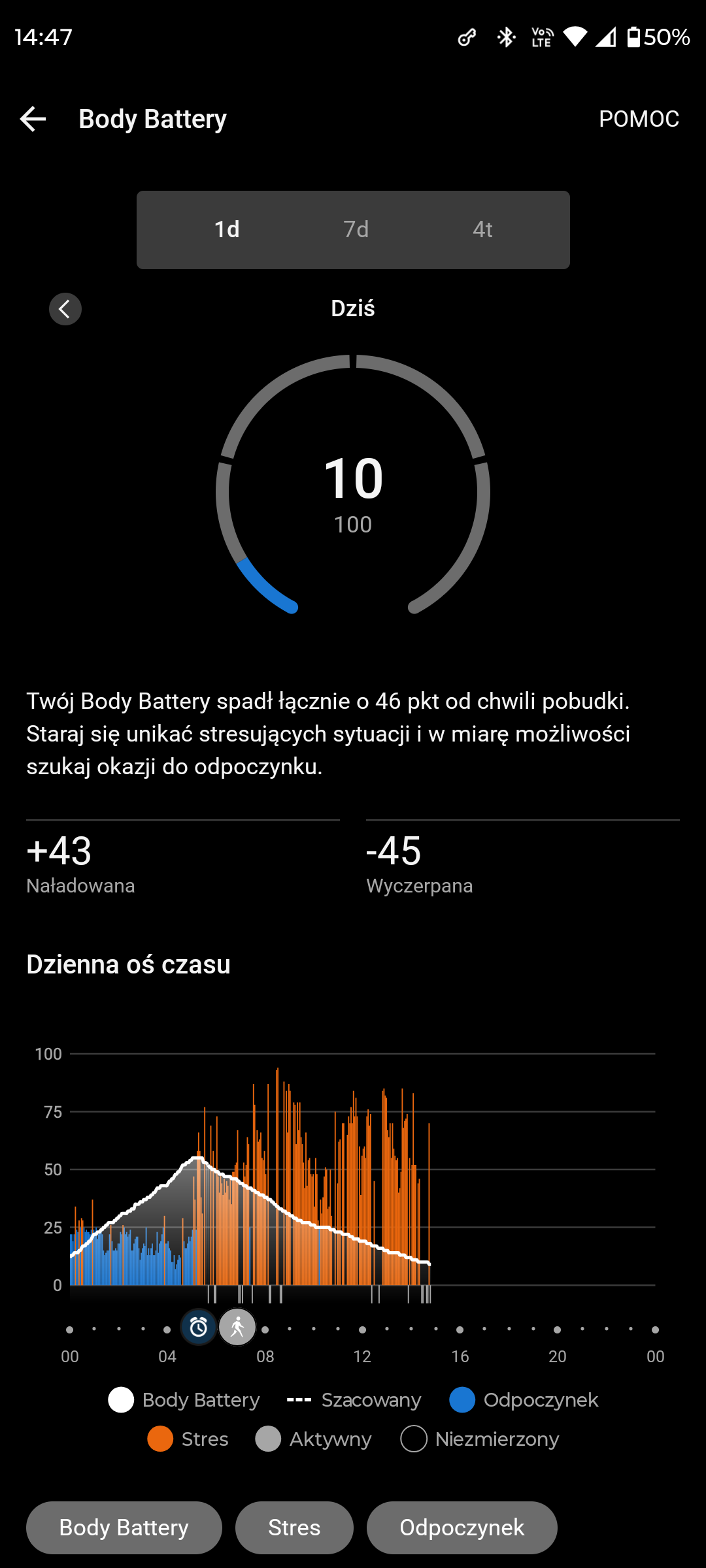
Task: Toggle the Body Battery chip at the bottom
Action: coord(124,1527)
